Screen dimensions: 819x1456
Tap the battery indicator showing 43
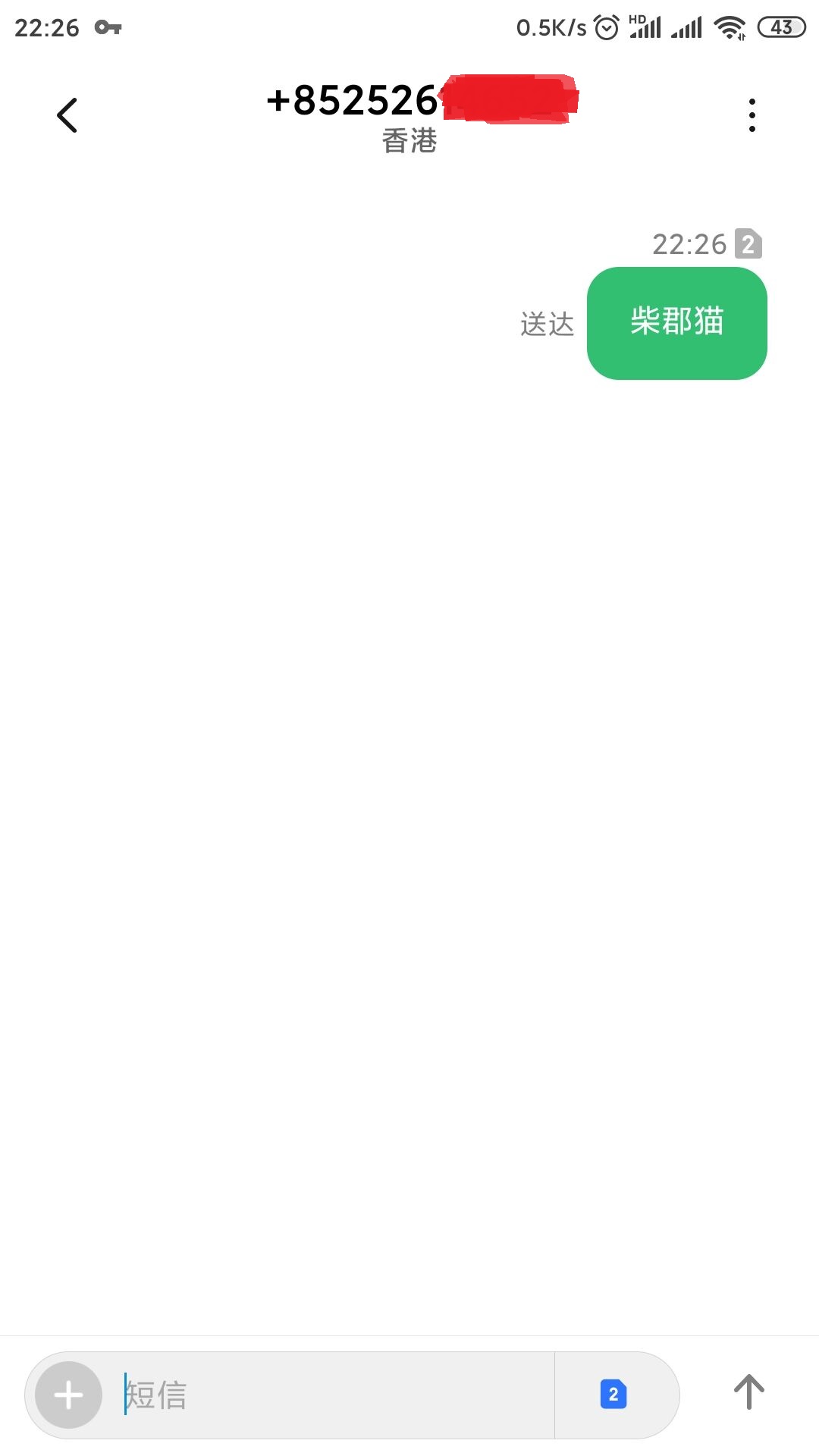tap(782, 27)
